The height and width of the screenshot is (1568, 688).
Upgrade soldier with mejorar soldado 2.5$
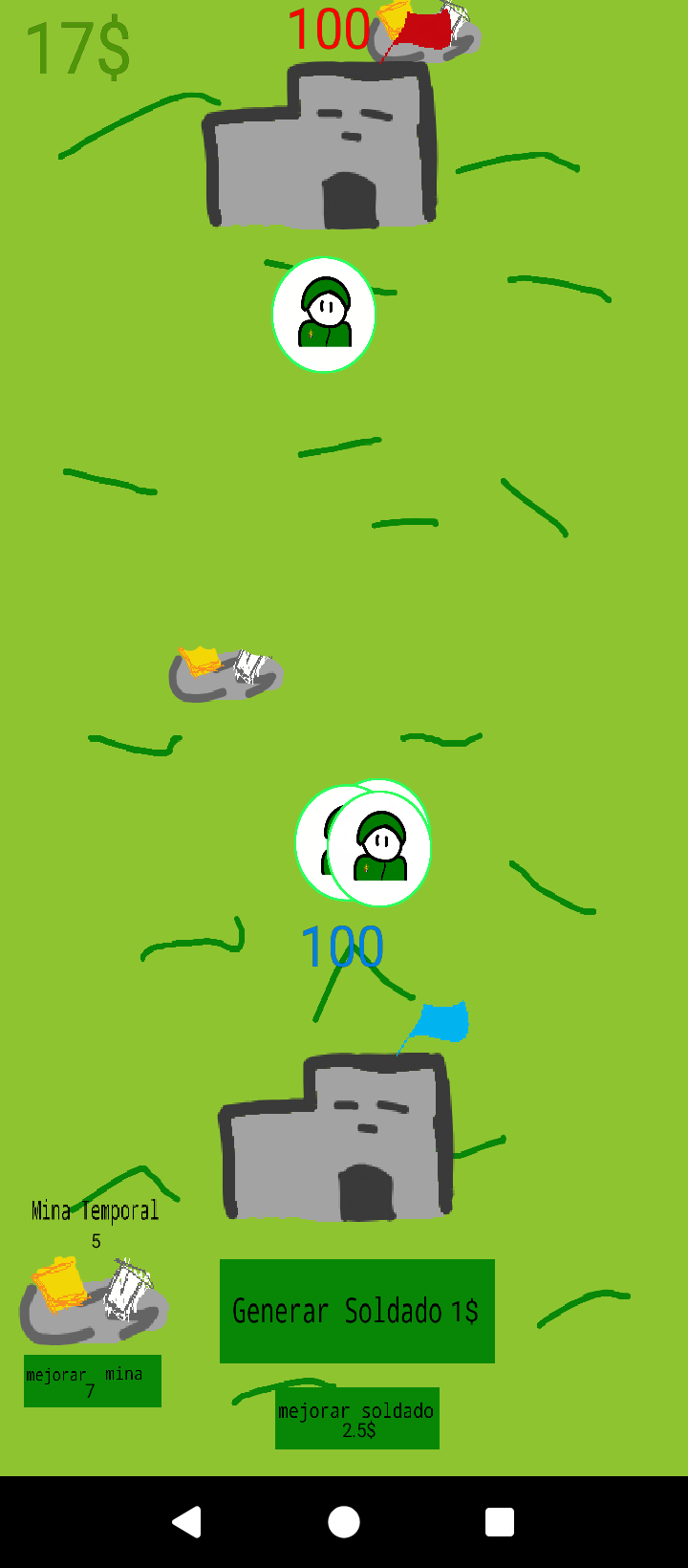point(356,1419)
